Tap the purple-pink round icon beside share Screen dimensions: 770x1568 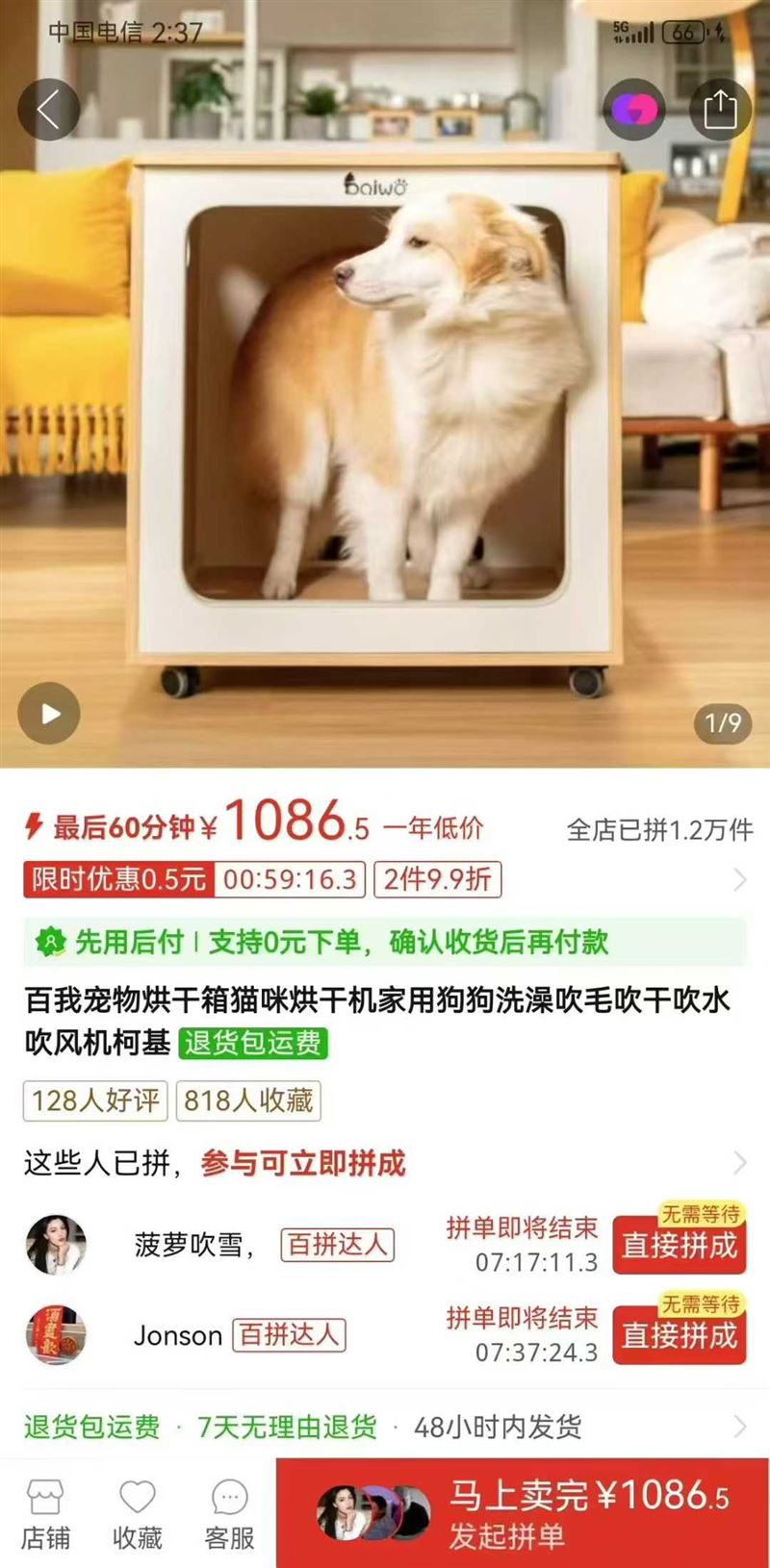(633, 110)
